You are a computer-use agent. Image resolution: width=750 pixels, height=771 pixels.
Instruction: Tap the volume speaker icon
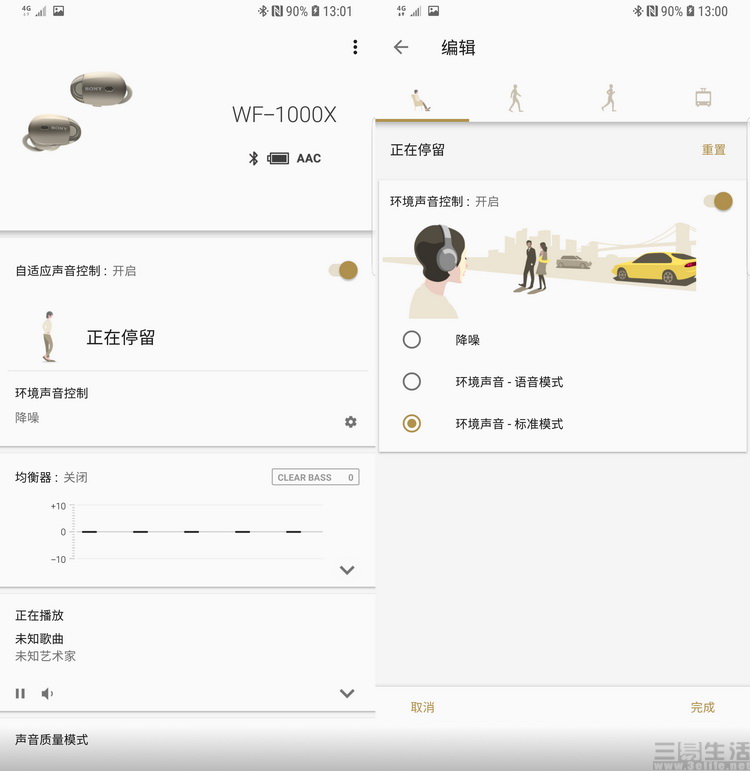[x=47, y=693]
